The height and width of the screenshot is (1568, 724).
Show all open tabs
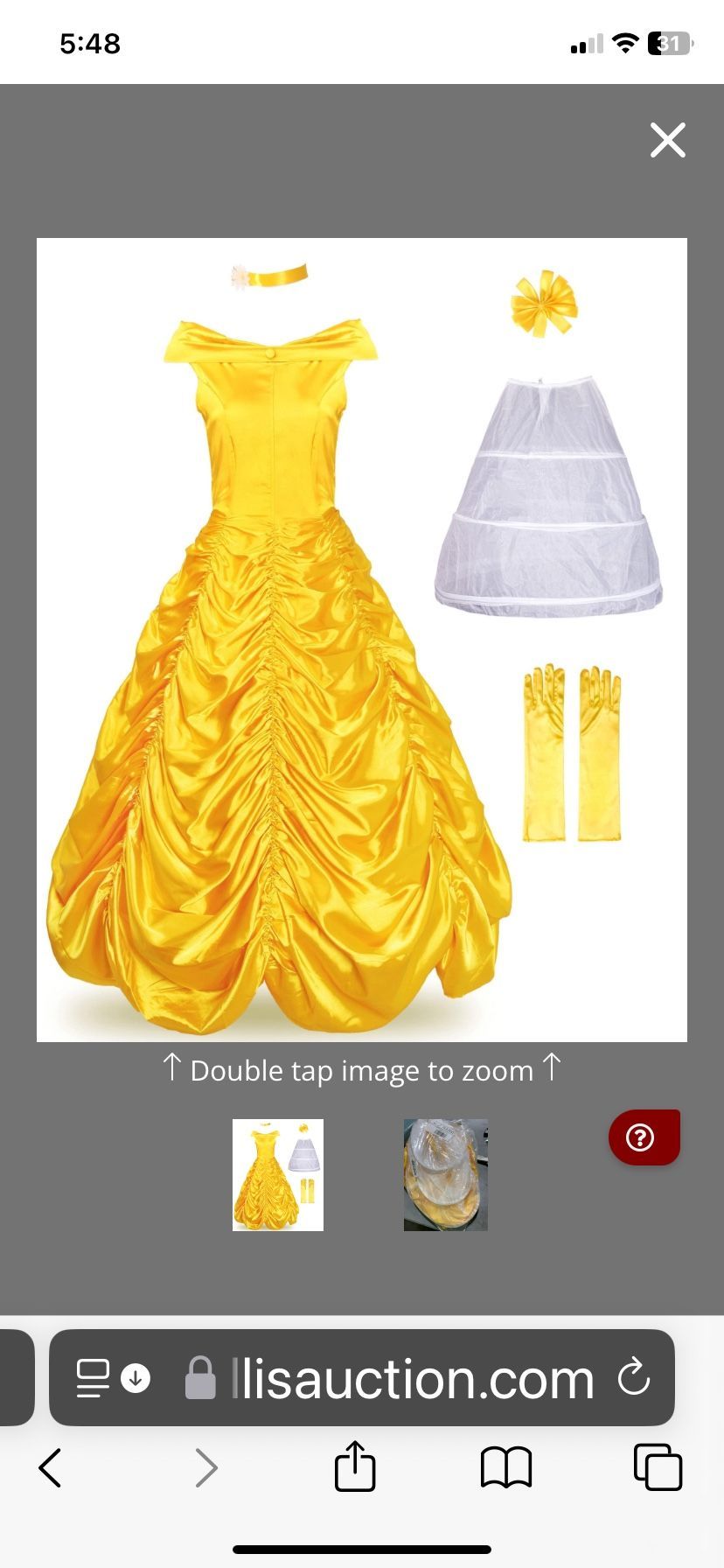click(x=658, y=1467)
